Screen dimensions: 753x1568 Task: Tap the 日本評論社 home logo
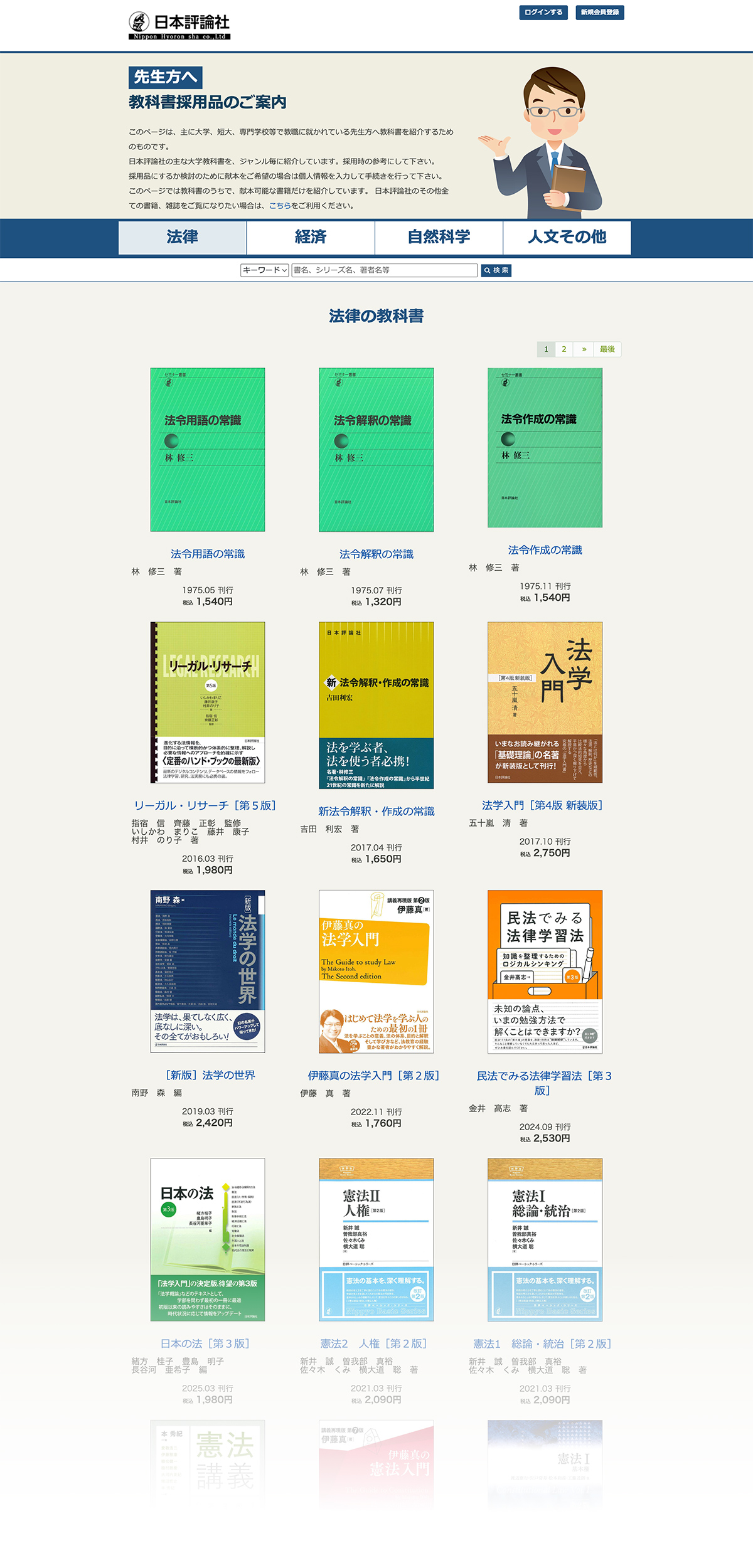tap(179, 26)
